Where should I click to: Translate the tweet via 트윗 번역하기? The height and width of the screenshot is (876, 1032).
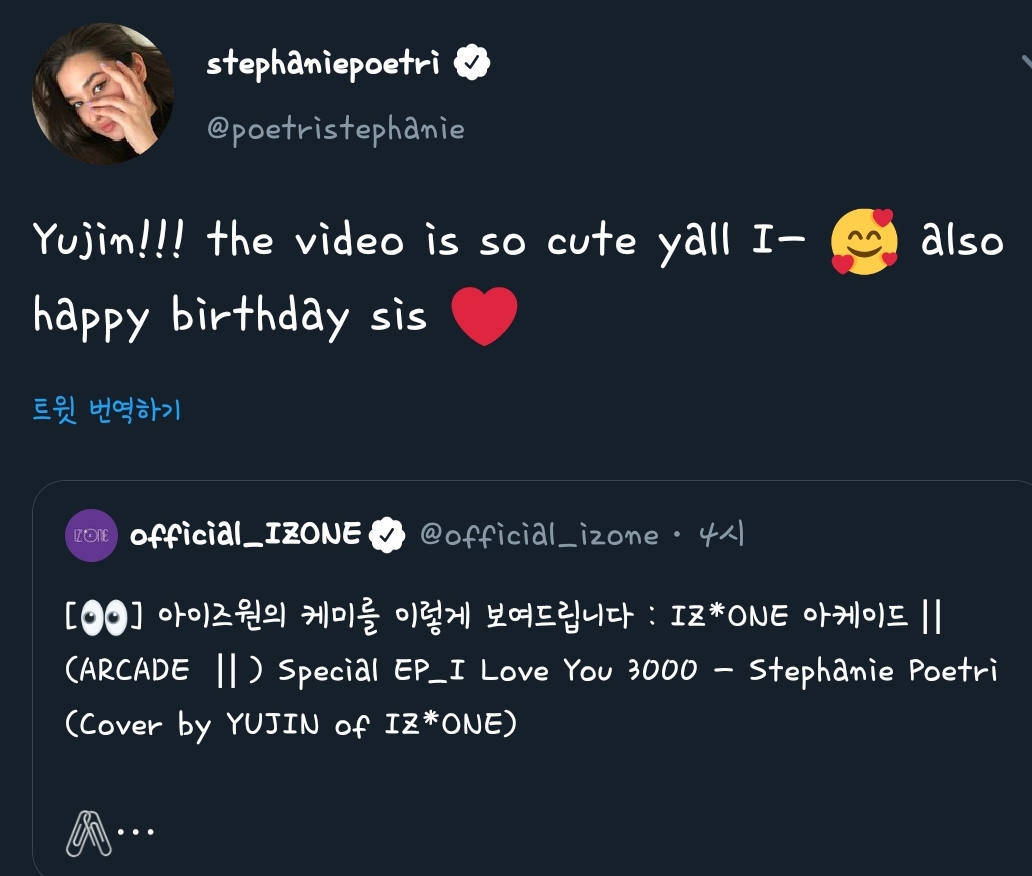[x=107, y=410]
